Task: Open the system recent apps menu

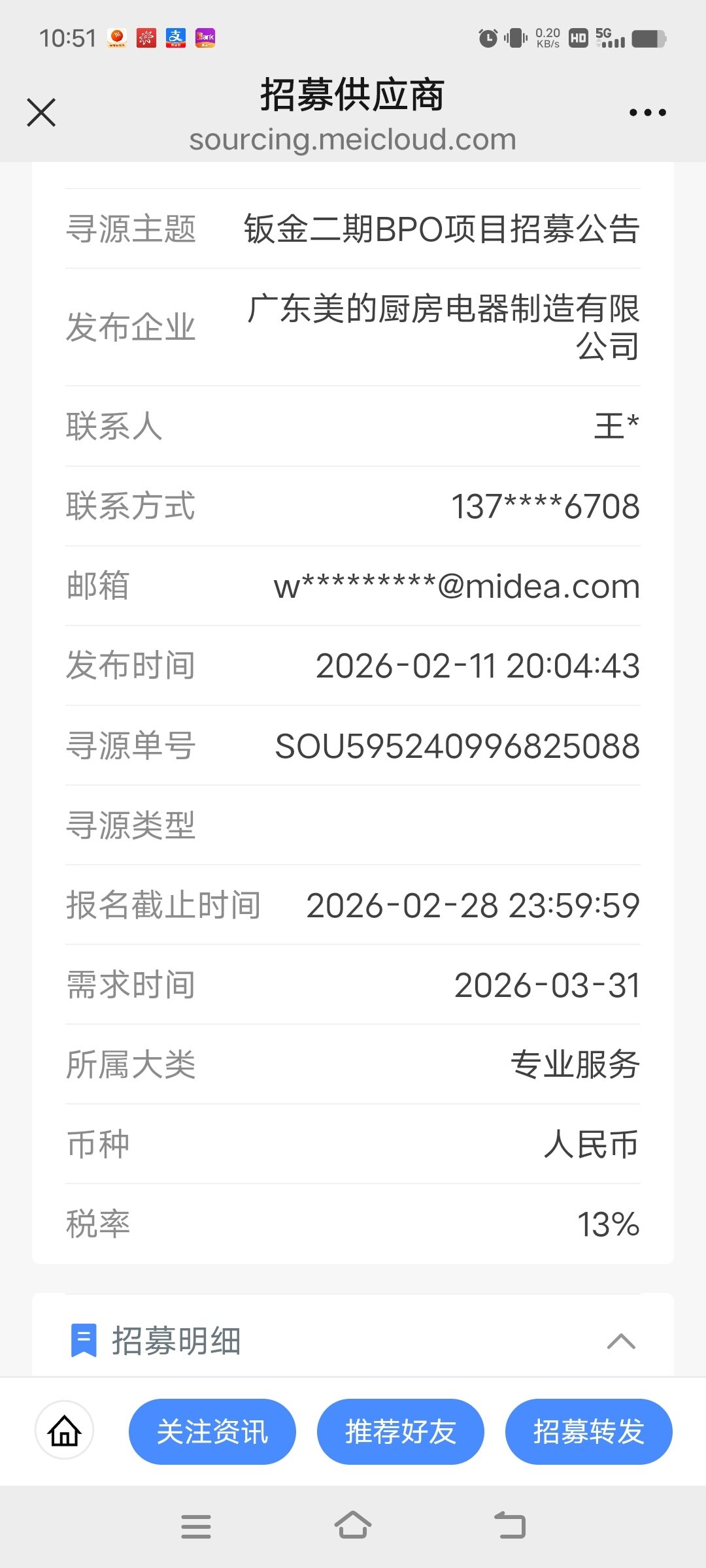Action: pos(196,1527)
